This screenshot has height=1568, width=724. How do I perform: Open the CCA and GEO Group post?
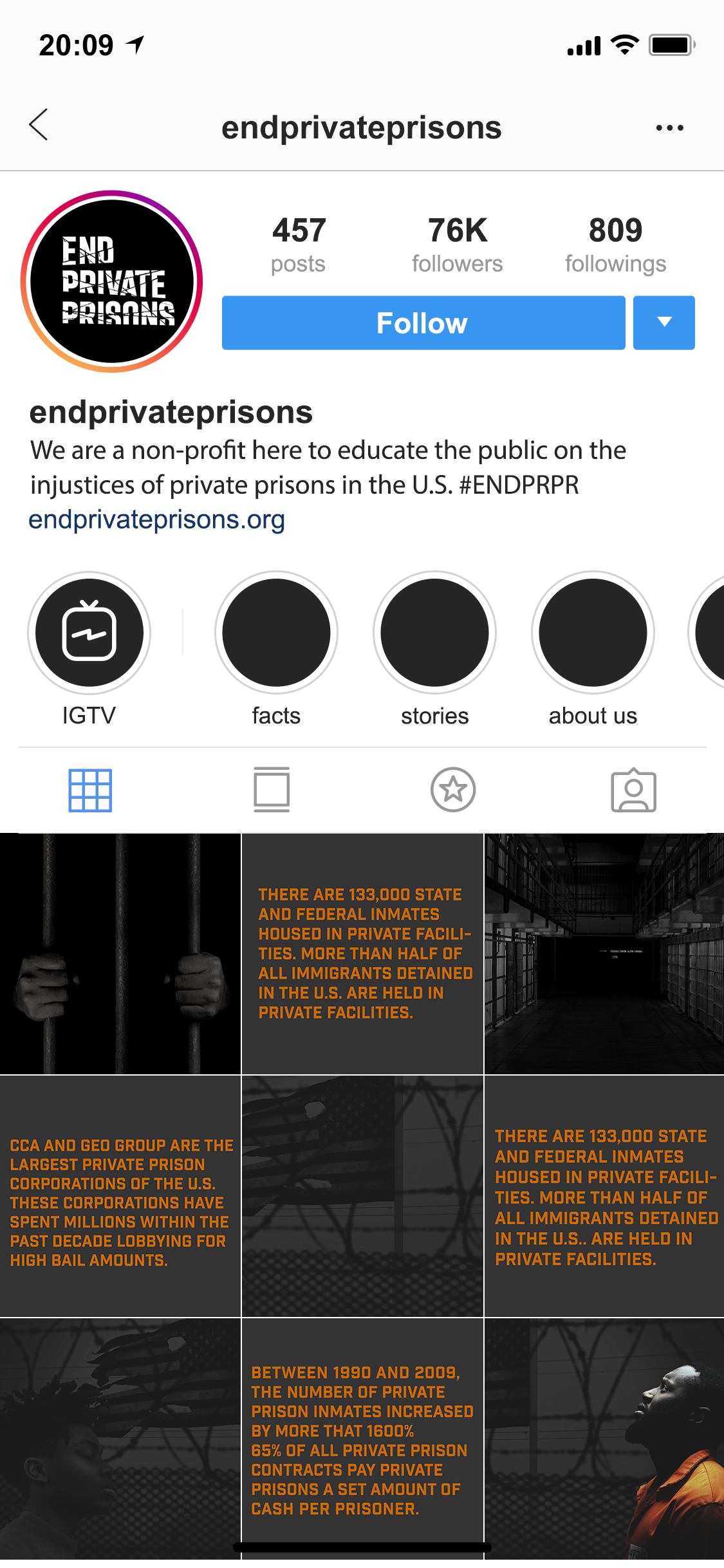[x=120, y=1196]
